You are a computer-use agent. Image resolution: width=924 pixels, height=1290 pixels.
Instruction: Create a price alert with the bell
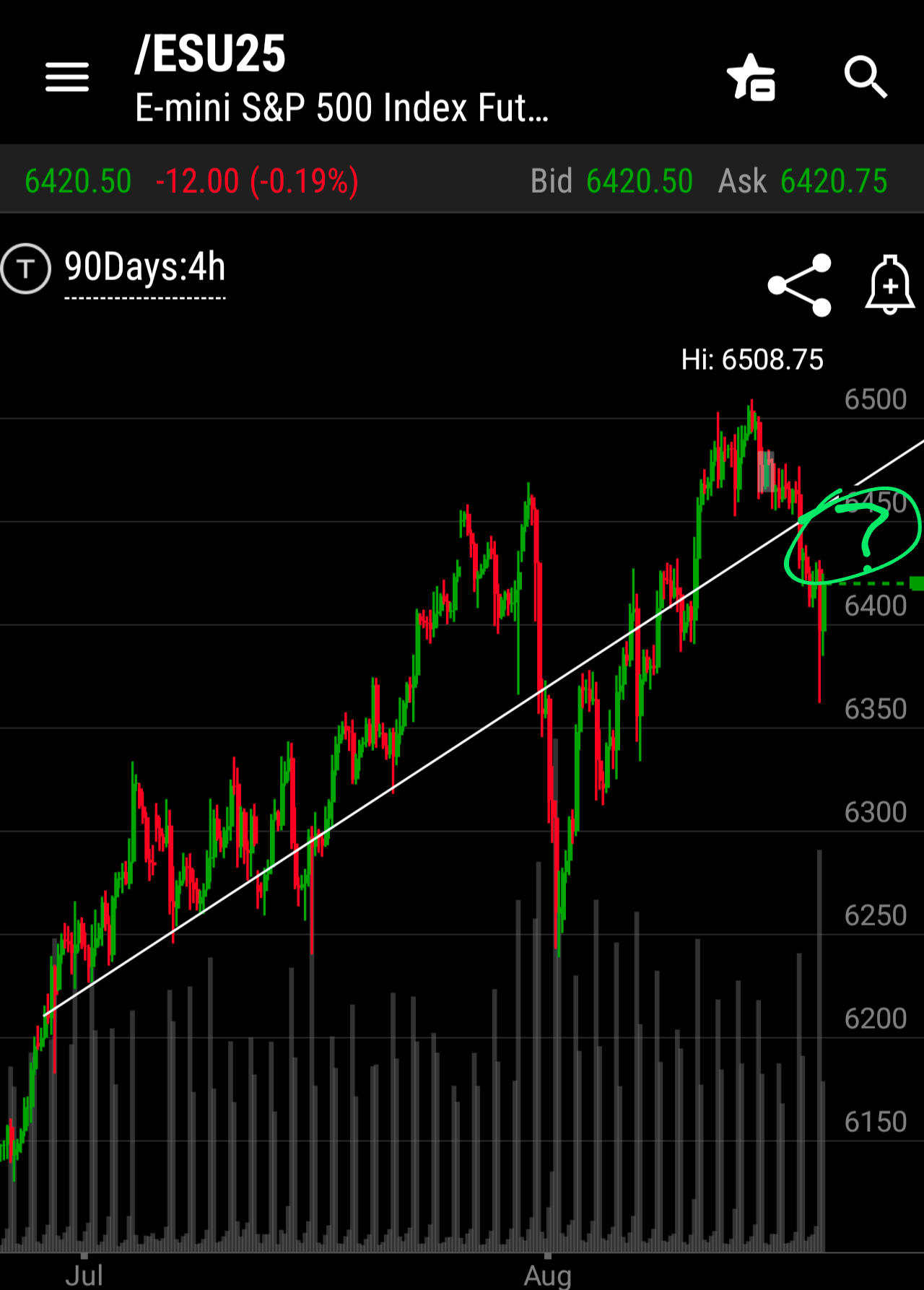tap(890, 285)
